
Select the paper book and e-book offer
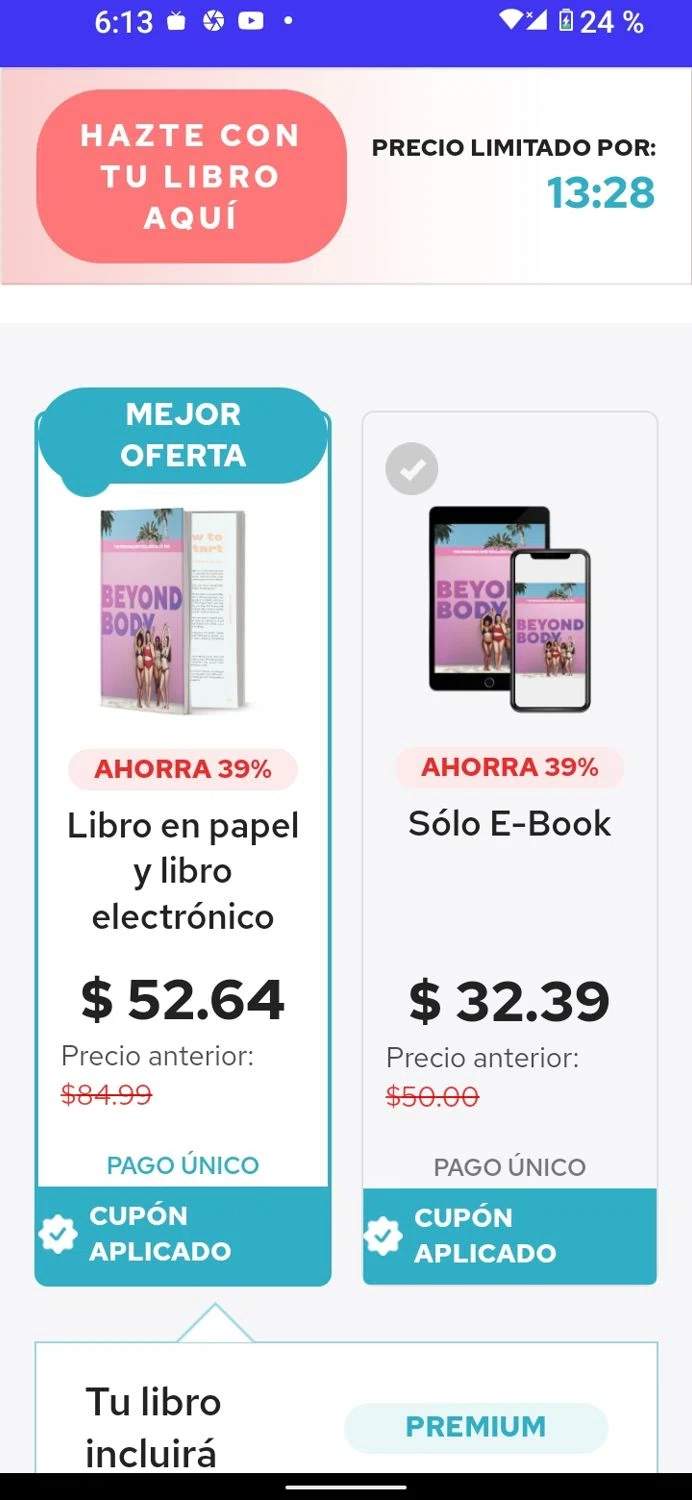(x=183, y=870)
